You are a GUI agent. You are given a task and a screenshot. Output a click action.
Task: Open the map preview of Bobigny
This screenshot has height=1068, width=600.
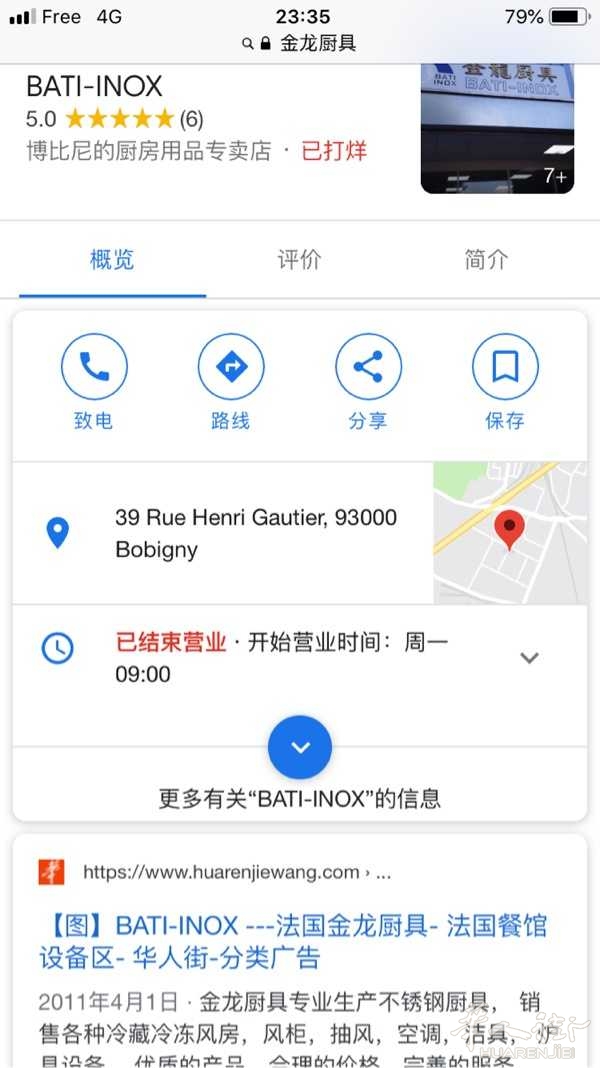[510, 533]
